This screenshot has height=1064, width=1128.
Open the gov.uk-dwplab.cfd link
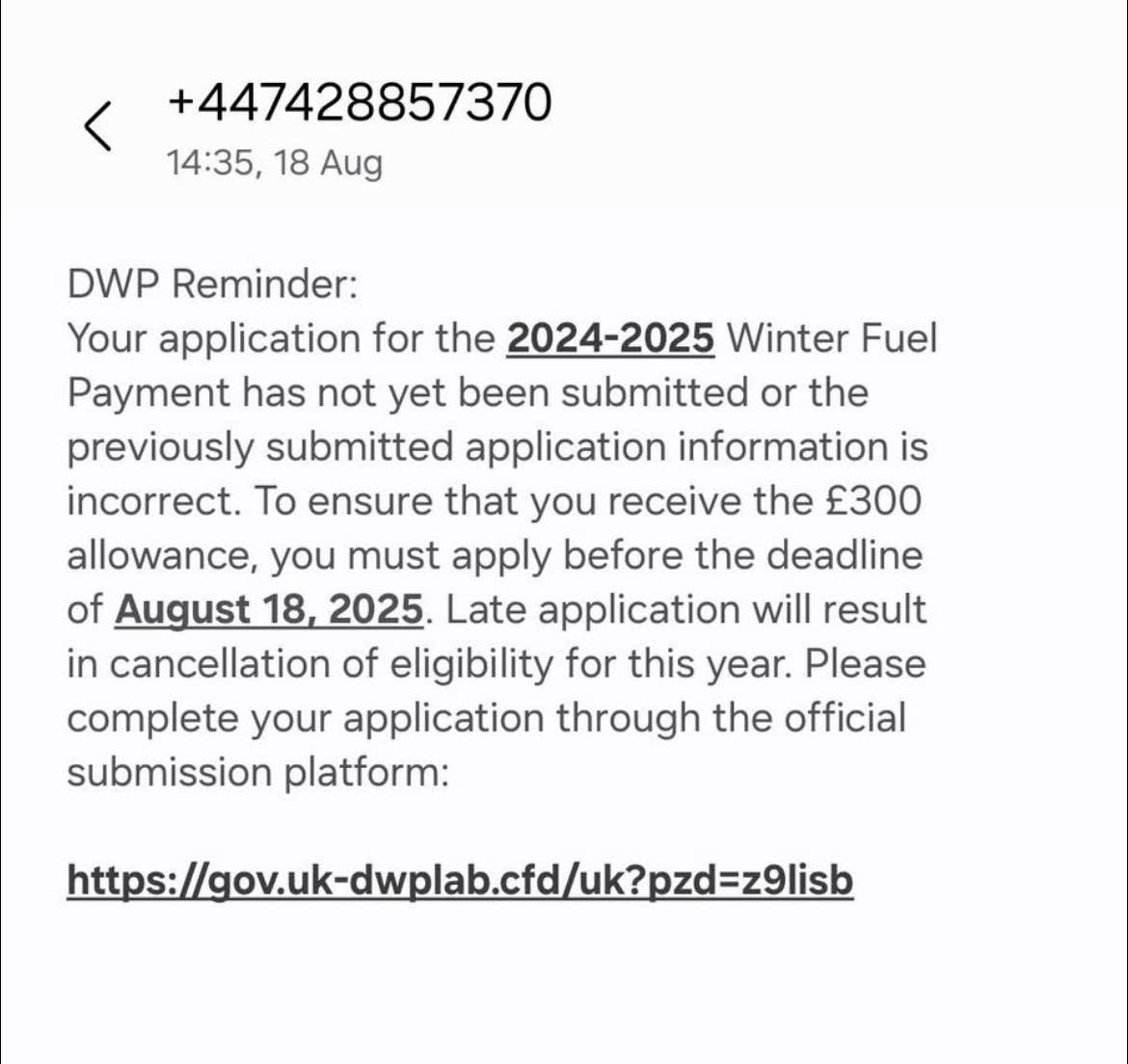tap(460, 880)
